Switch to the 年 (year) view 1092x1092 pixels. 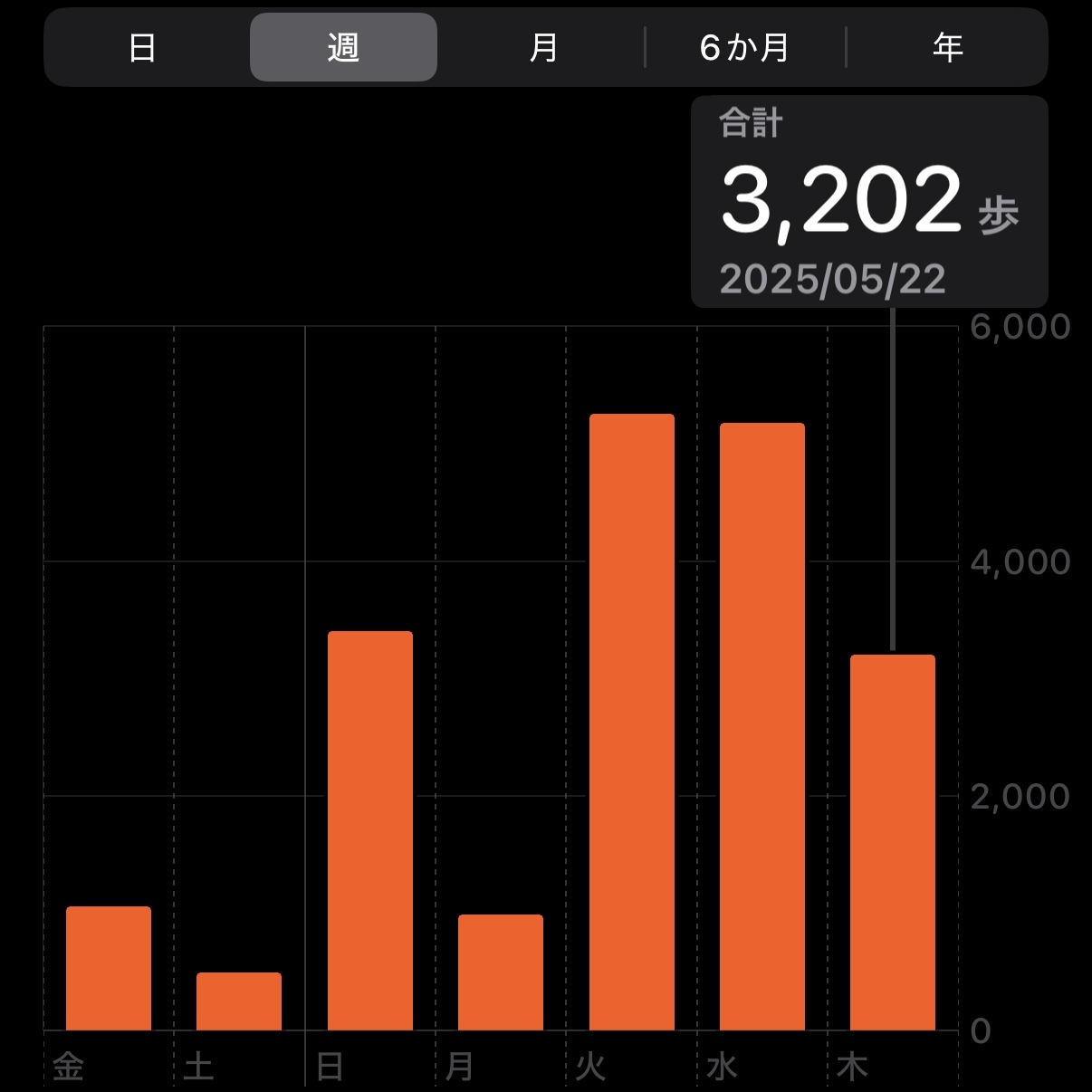947,47
